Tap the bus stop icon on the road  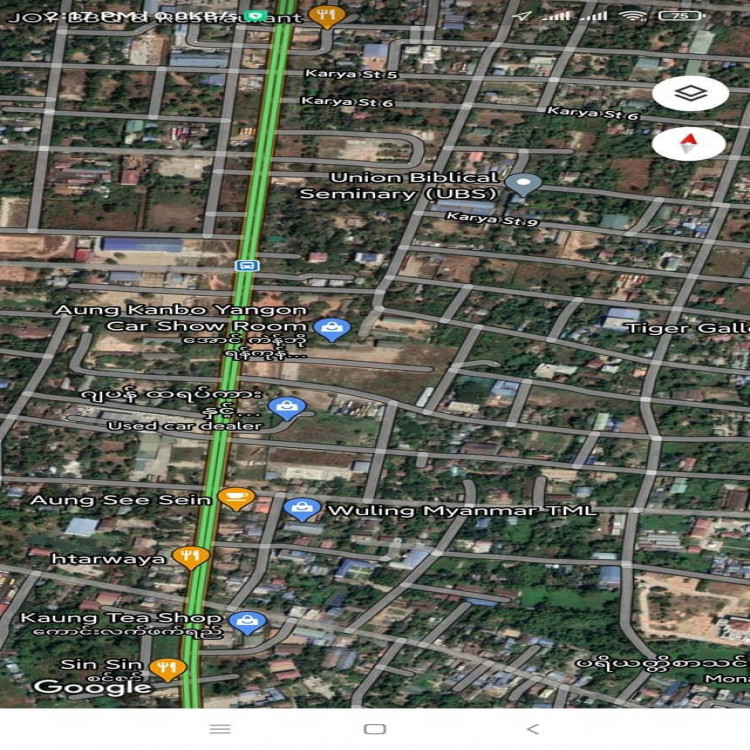click(247, 265)
